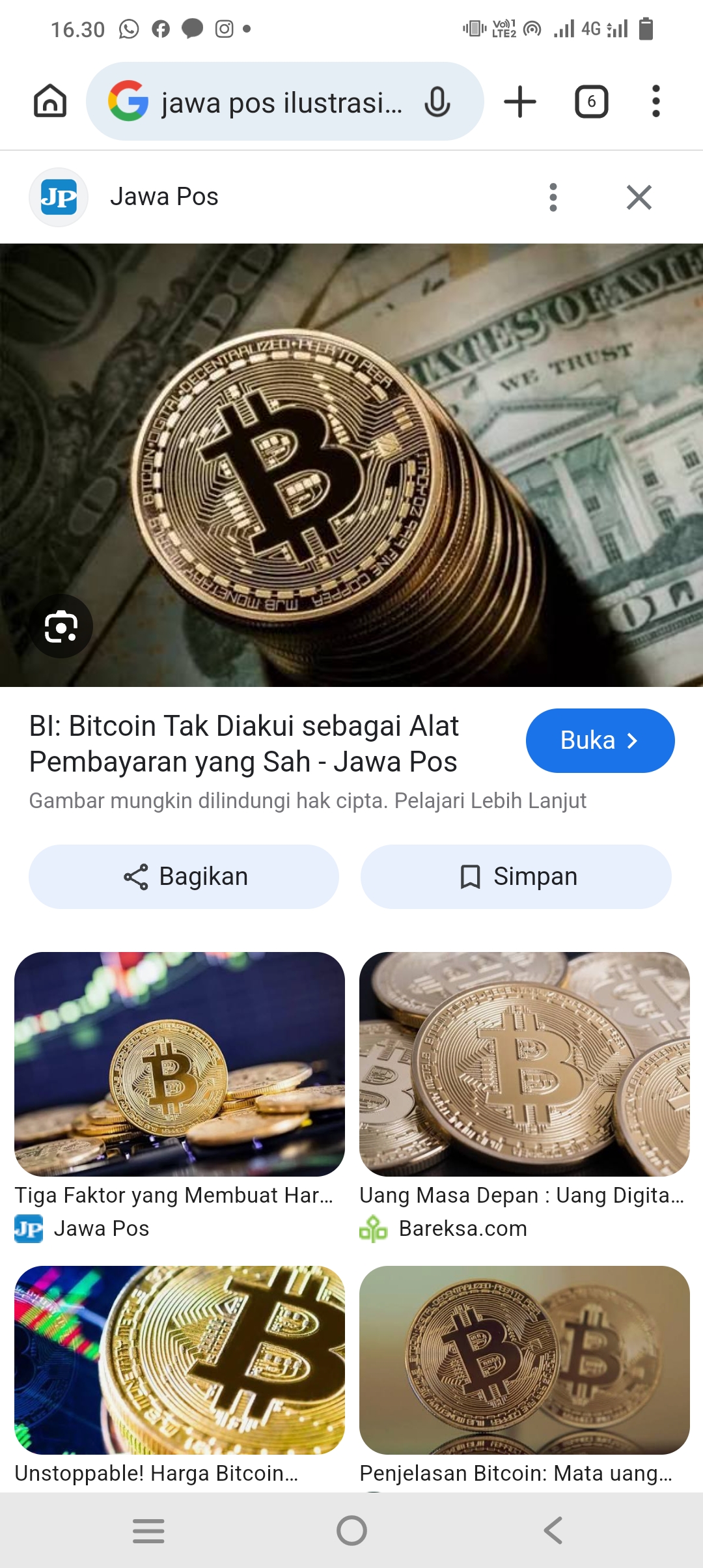Viewport: 703px width, 1568px height.
Task: Save the image with Simpan
Action: coord(516,876)
